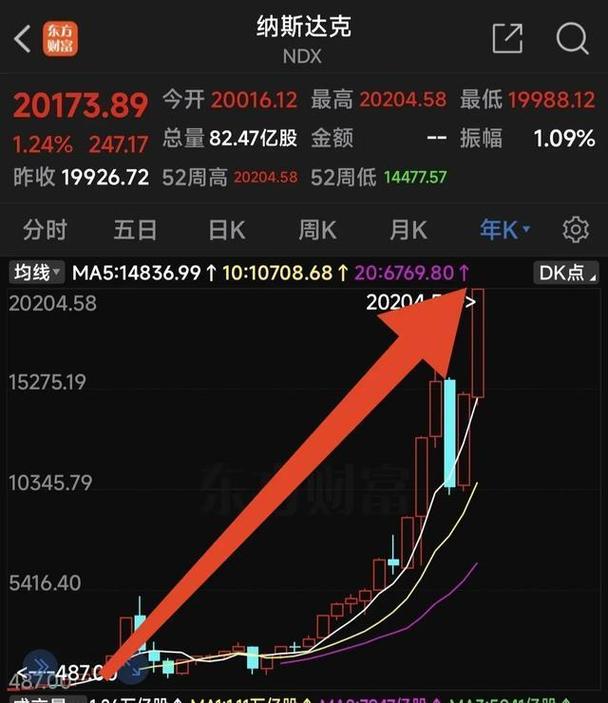Expand the 年K period dropdown

coord(504,230)
